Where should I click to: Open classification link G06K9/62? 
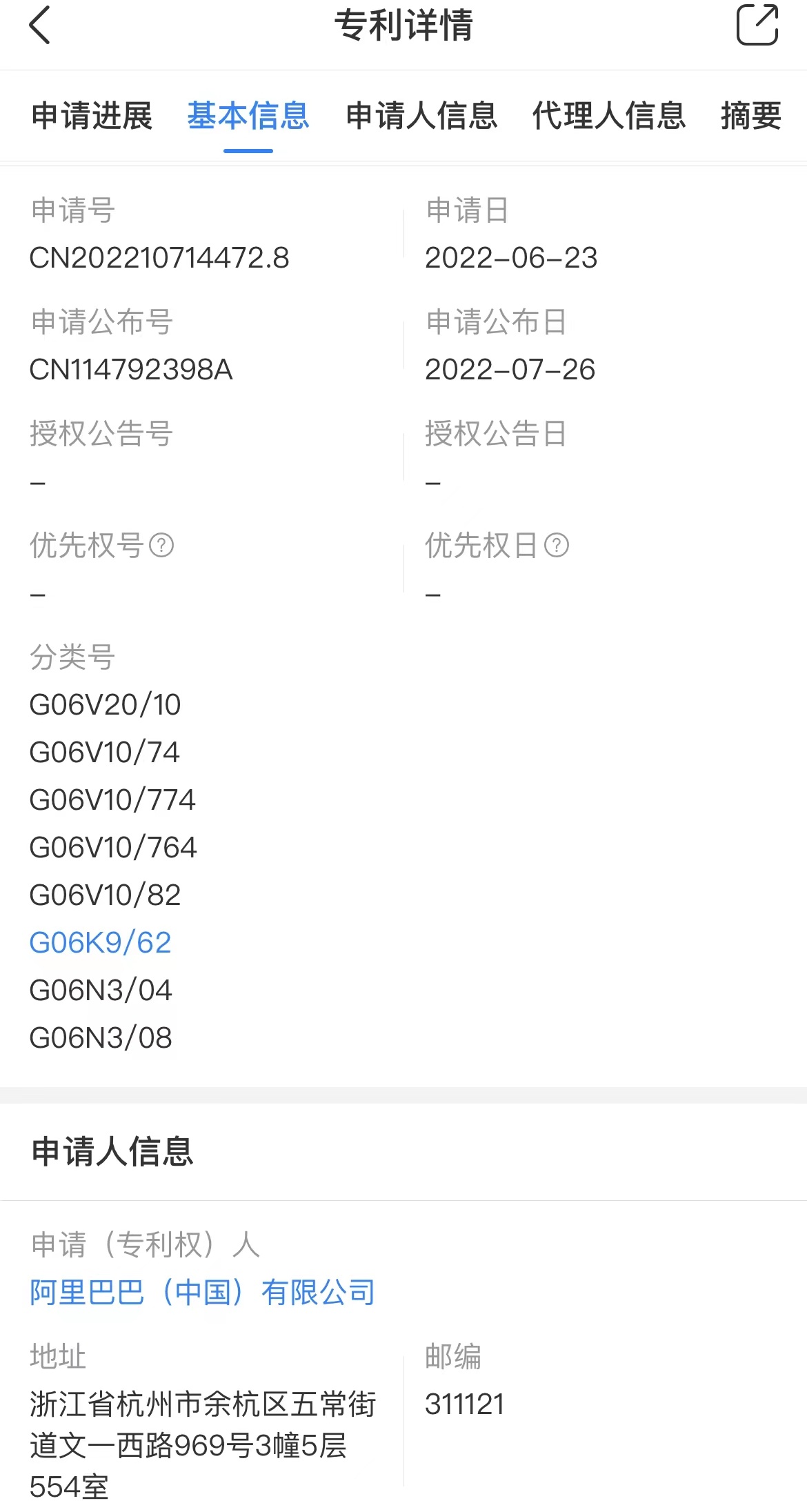coord(100,943)
